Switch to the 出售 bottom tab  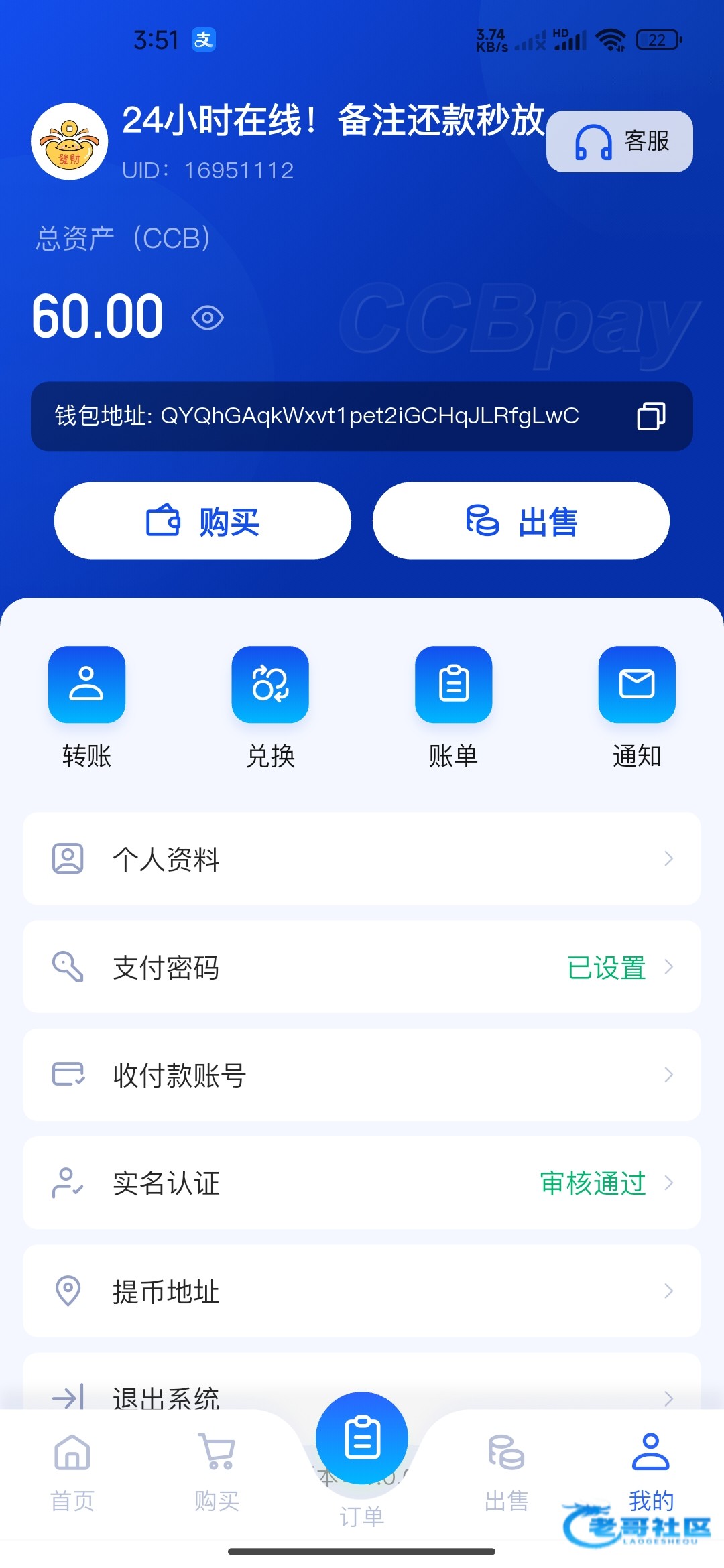click(507, 1471)
